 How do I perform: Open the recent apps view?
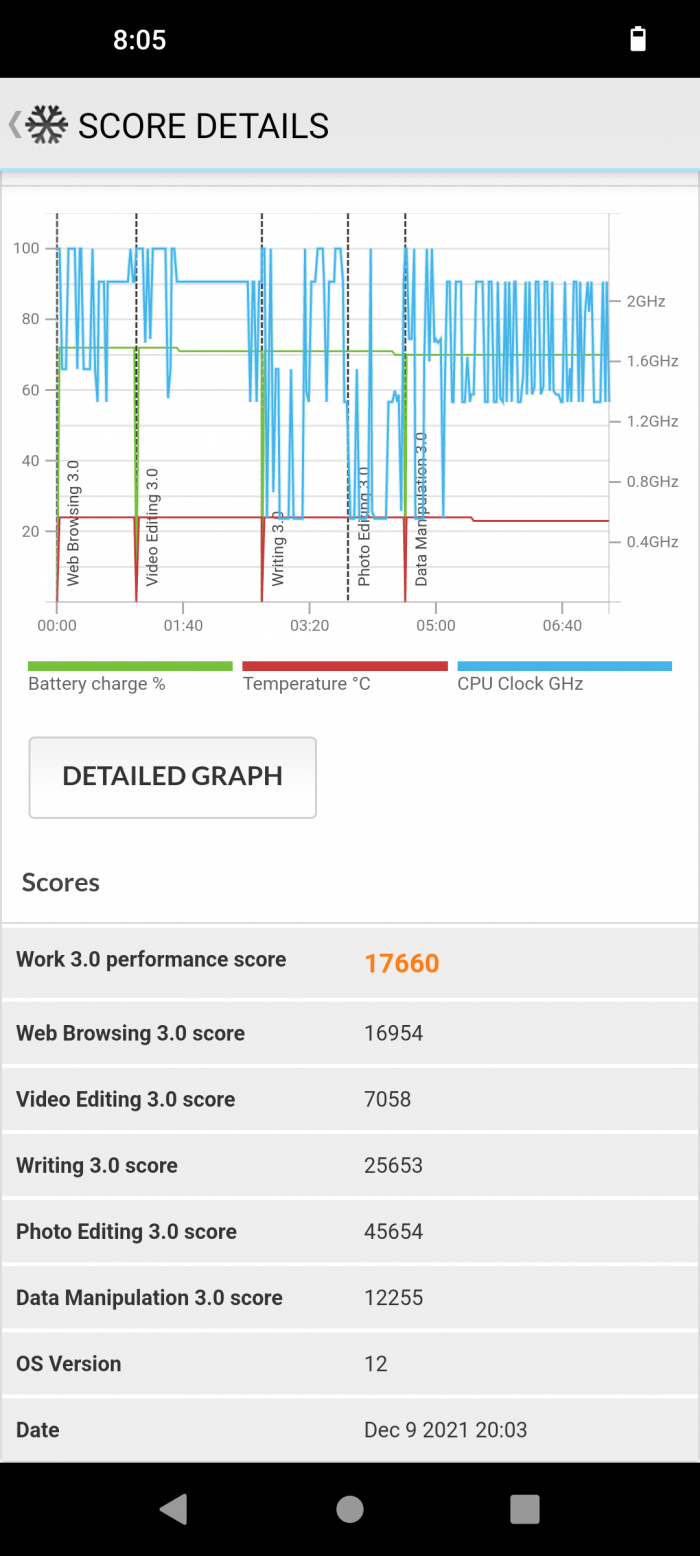click(x=524, y=1509)
